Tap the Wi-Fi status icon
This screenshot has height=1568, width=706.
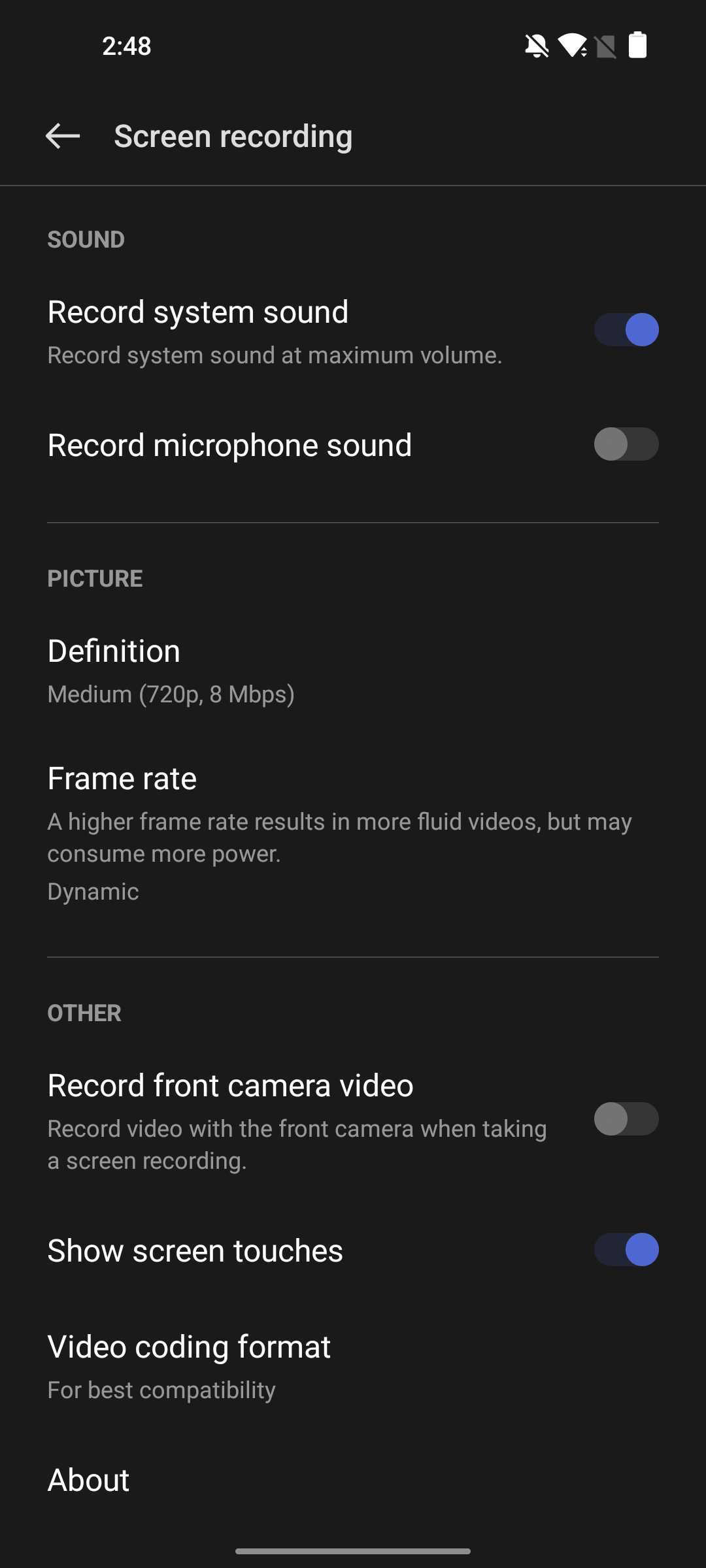pos(572,45)
